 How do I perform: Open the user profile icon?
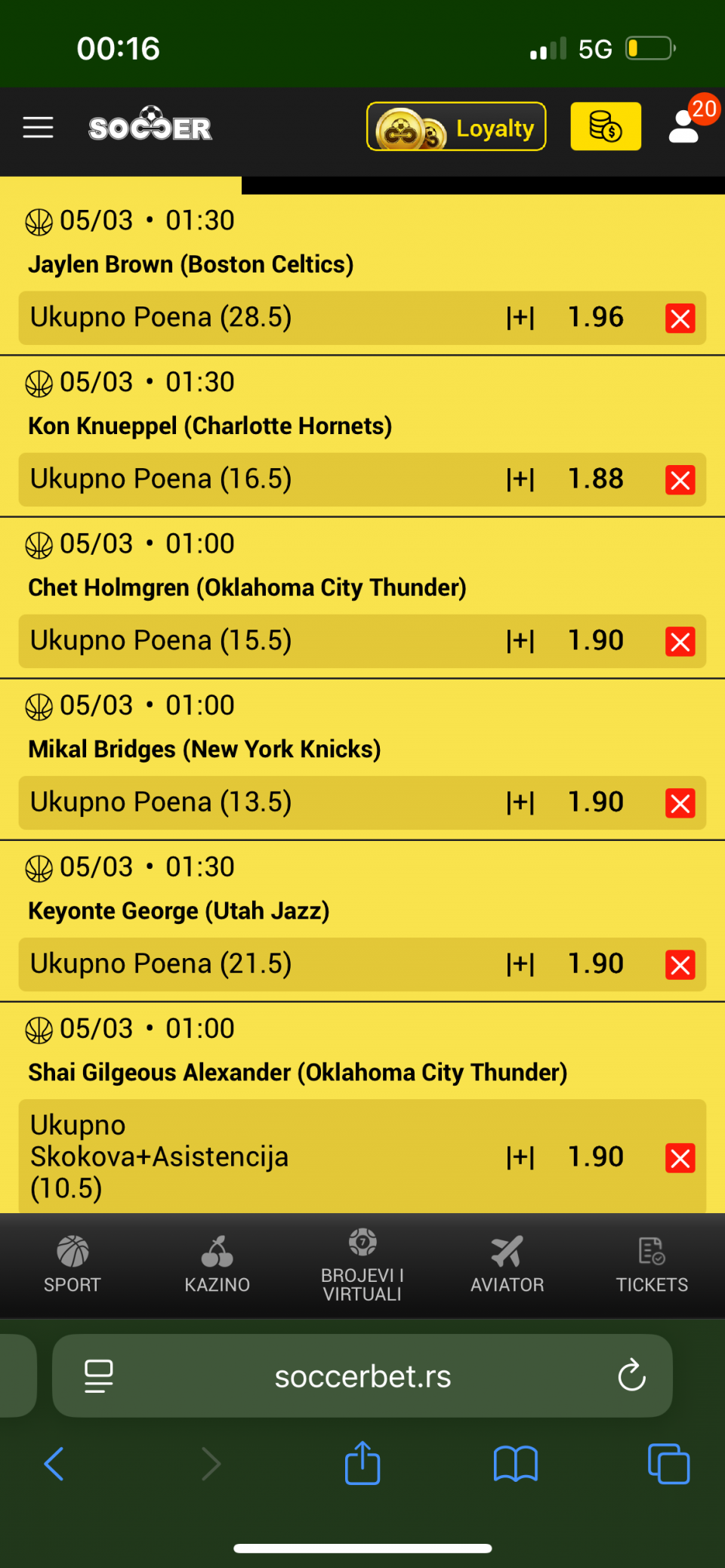[x=684, y=127]
